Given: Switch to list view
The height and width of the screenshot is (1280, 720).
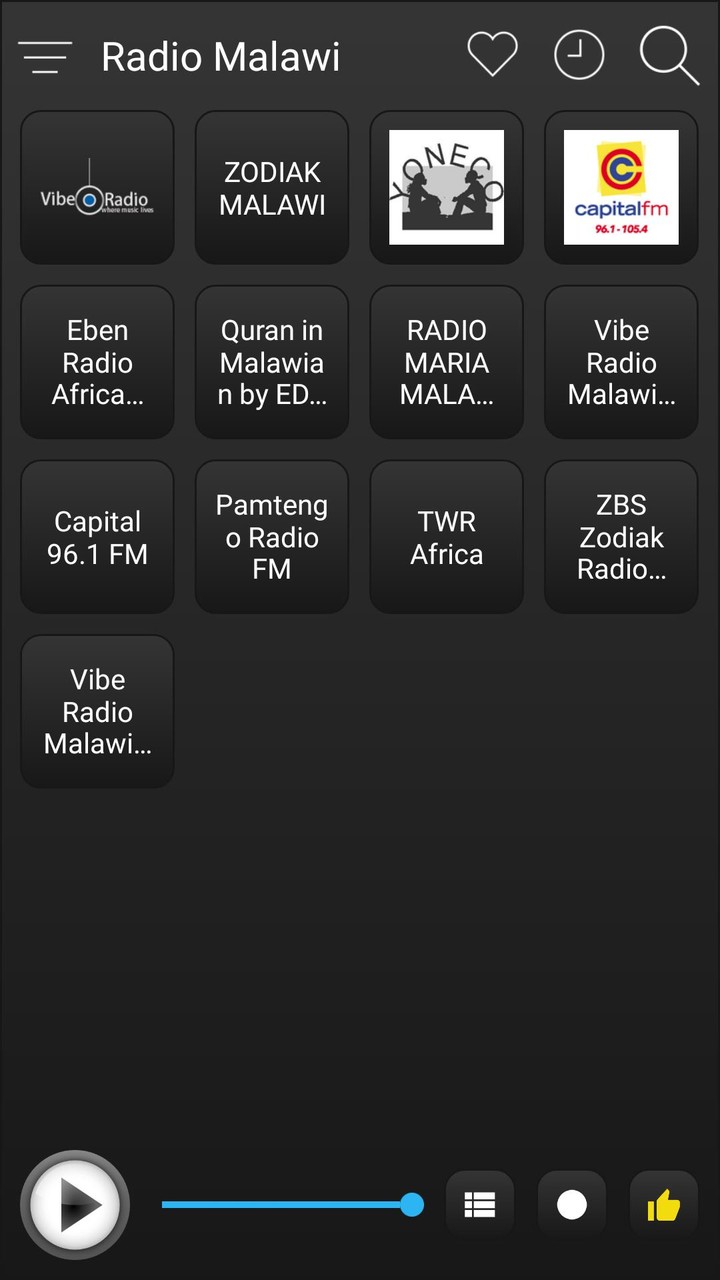Looking at the screenshot, I should pos(480,1205).
